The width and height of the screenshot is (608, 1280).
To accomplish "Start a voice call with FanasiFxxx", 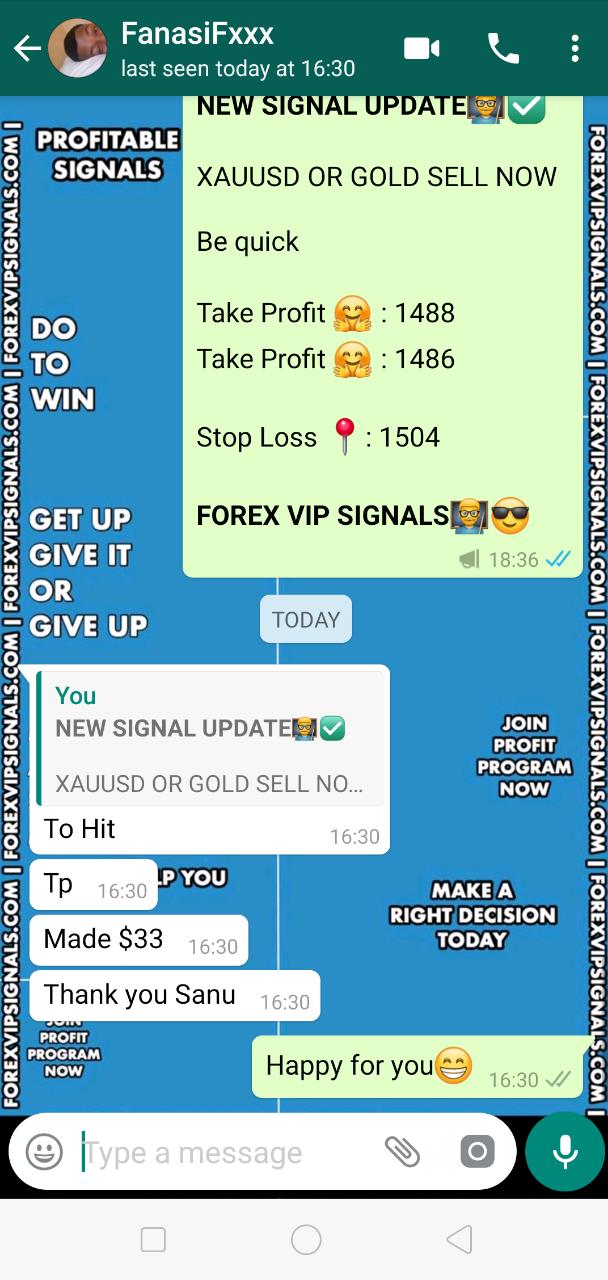I will [502, 48].
